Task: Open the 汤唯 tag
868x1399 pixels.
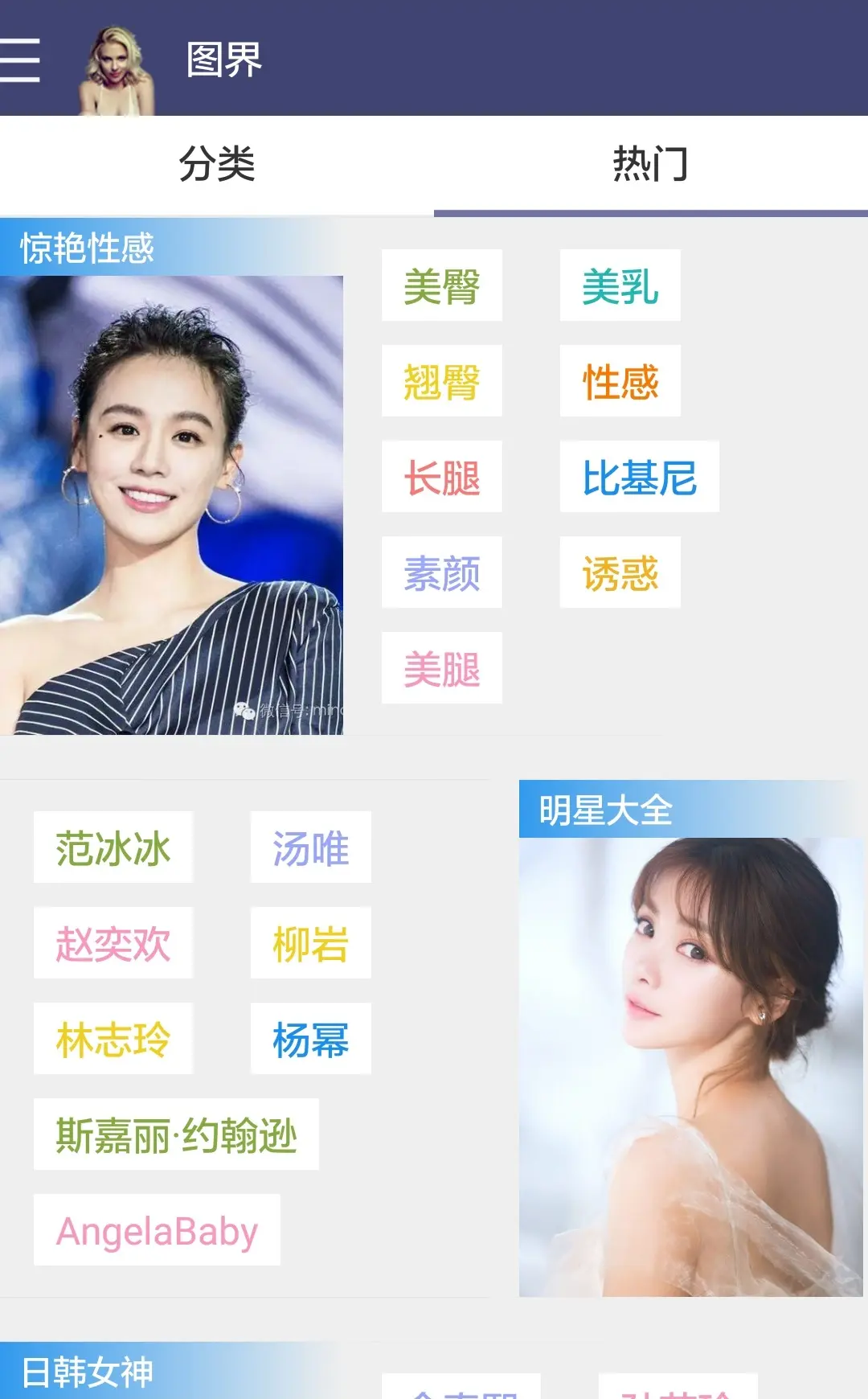Action: [310, 847]
